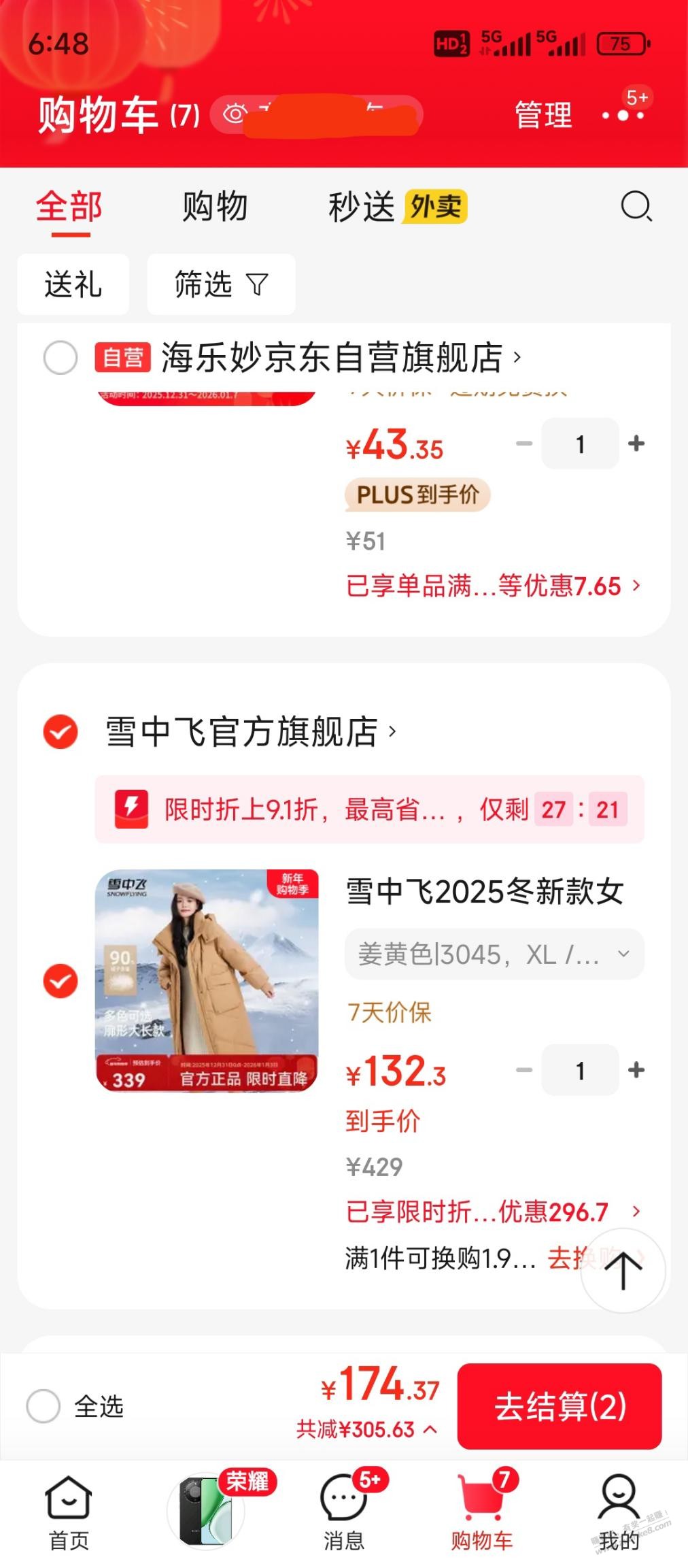Screen dimensions: 688x1568
Task: Tap 去结算(2) to check out
Action: click(x=560, y=1406)
